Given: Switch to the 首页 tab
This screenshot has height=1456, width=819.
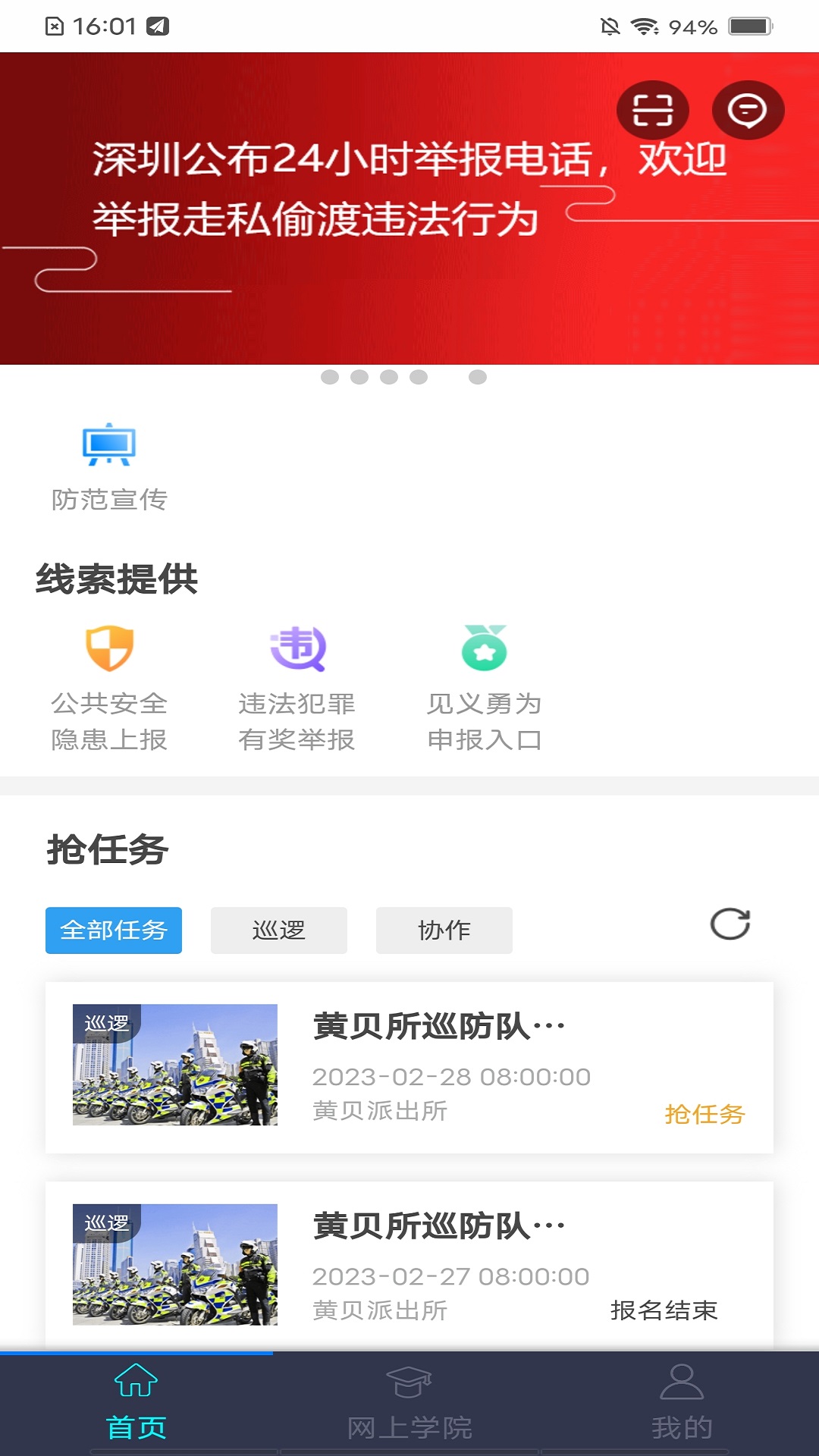Looking at the screenshot, I should pyautogui.click(x=136, y=1404).
